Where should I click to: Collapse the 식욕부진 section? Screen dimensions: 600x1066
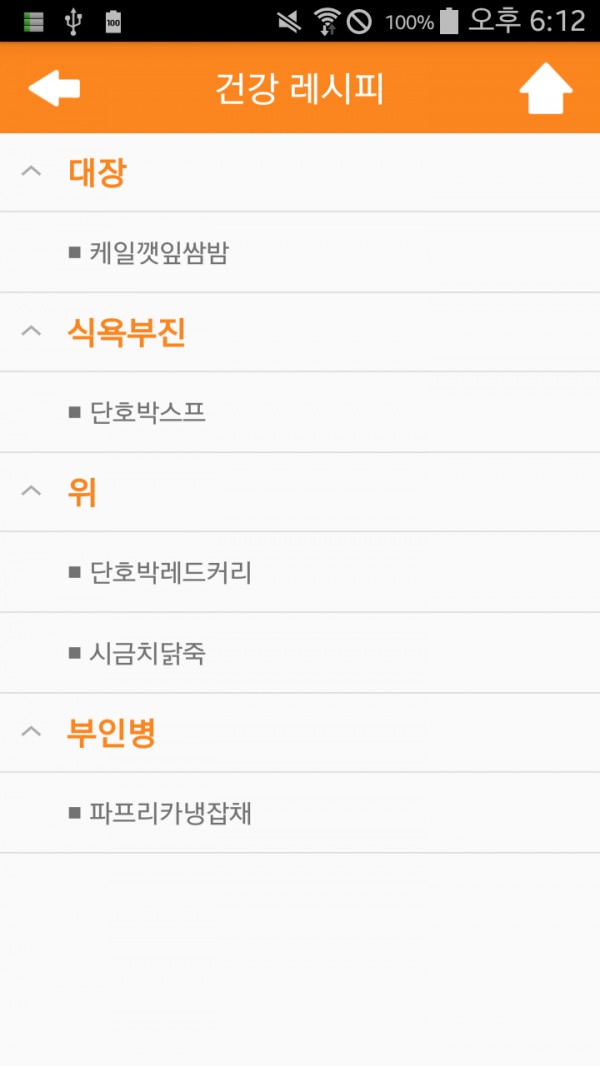[x=300, y=332]
